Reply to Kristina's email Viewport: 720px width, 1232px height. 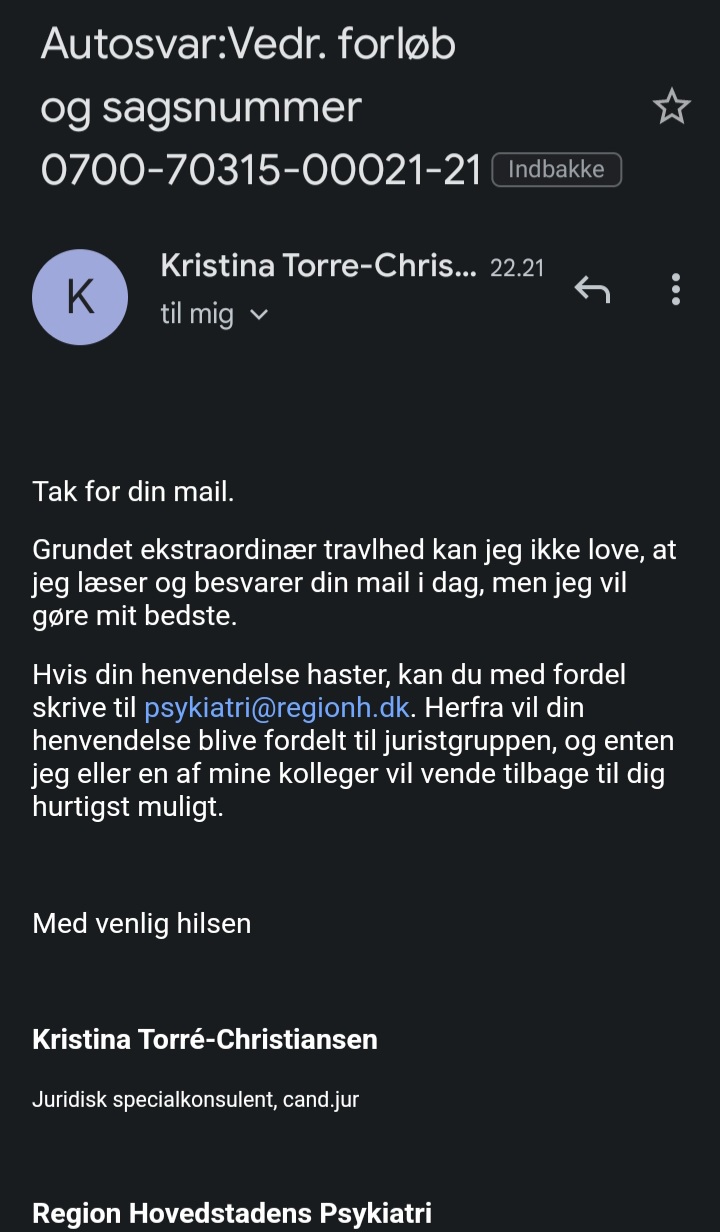[x=592, y=290]
